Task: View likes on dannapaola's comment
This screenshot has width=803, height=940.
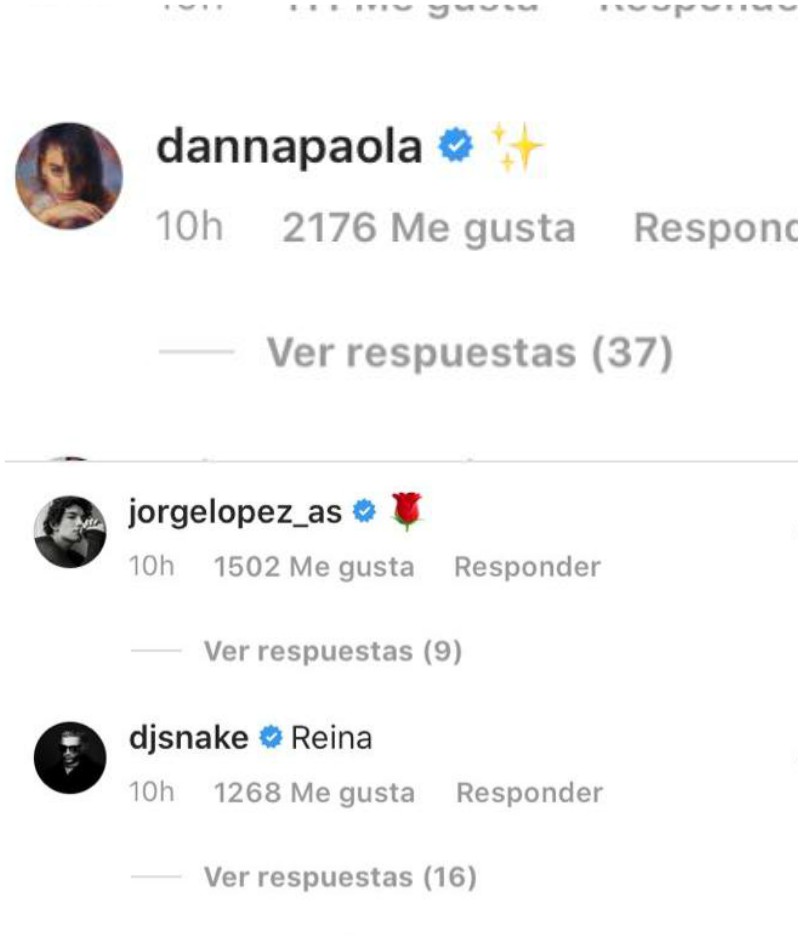Action: pyautogui.click(x=428, y=229)
